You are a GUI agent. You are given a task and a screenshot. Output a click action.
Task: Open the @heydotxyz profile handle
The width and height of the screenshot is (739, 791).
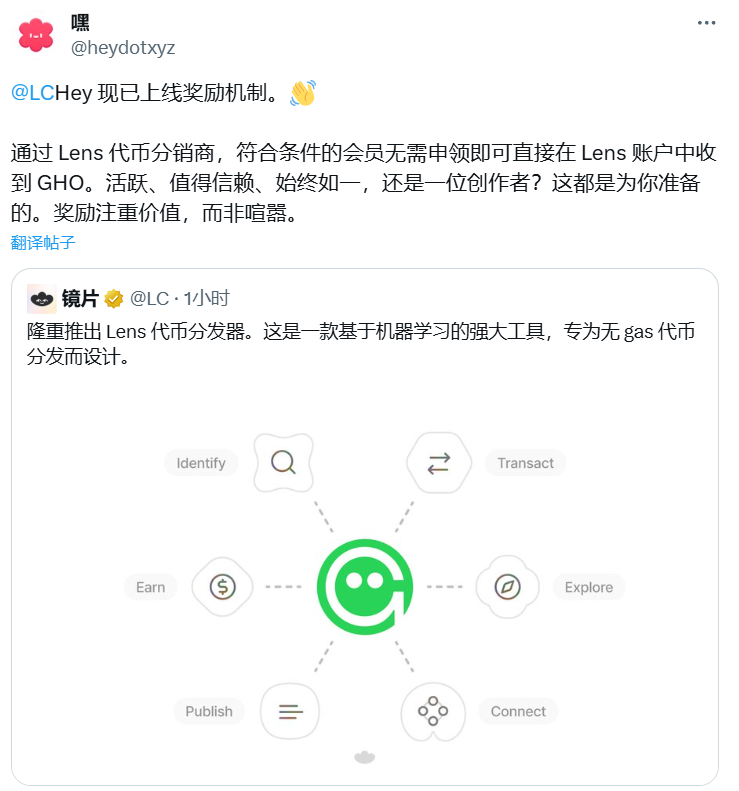point(123,47)
